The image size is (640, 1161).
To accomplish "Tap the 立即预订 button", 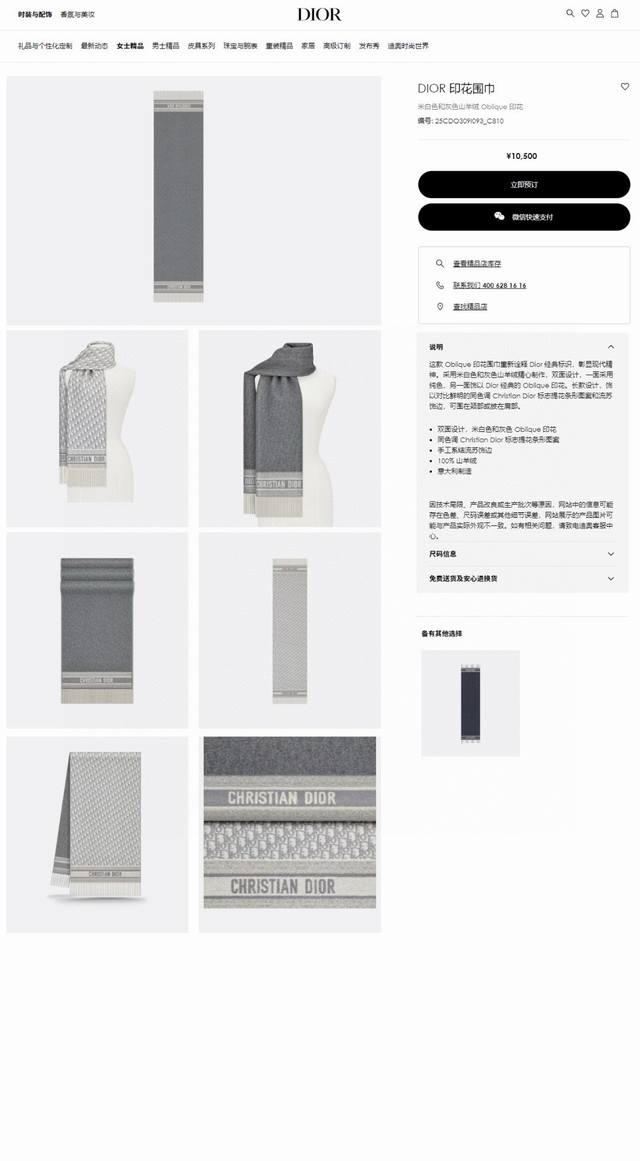I will (x=524, y=184).
